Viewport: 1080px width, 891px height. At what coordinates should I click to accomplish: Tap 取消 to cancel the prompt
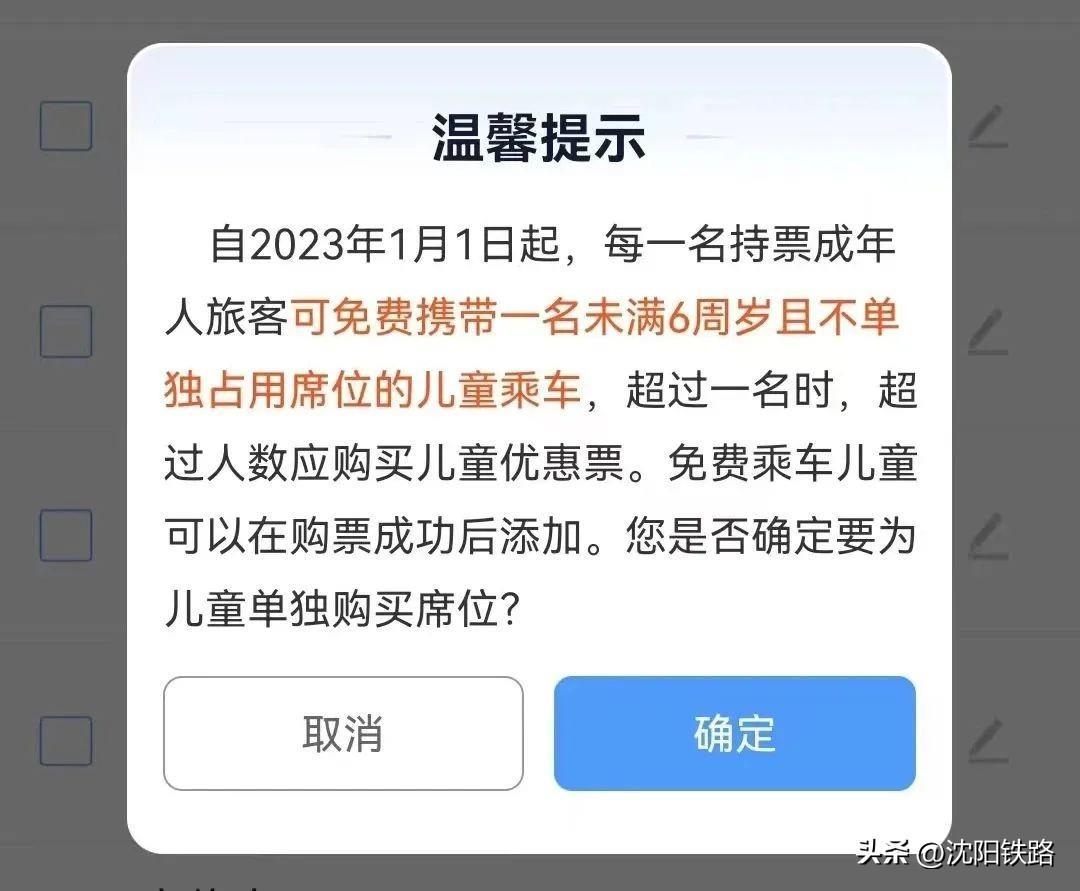click(343, 733)
